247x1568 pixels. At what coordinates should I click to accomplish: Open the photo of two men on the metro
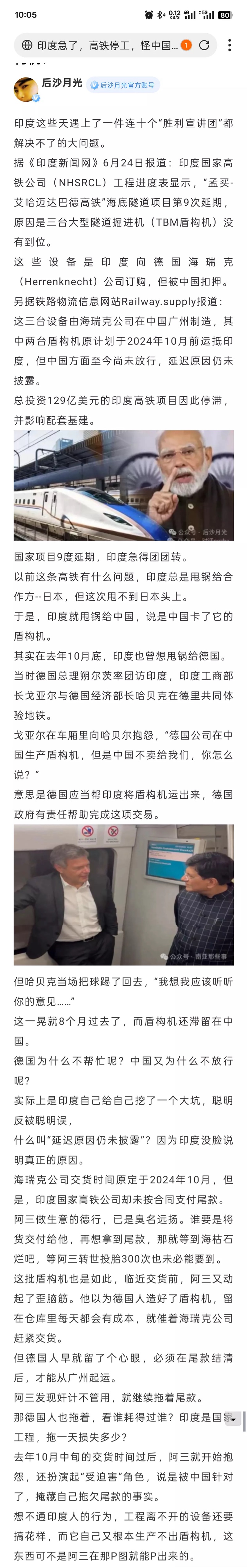[x=123, y=894]
